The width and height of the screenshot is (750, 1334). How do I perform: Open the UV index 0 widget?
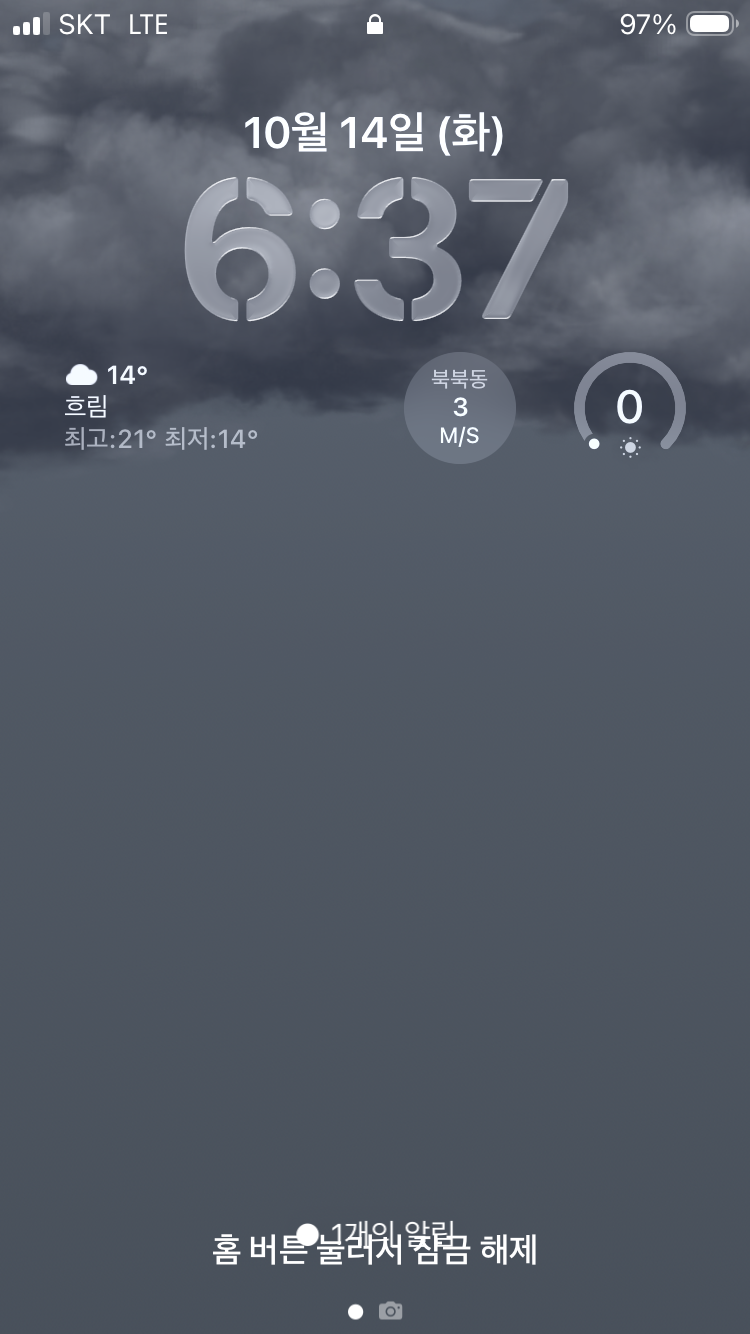coord(629,407)
